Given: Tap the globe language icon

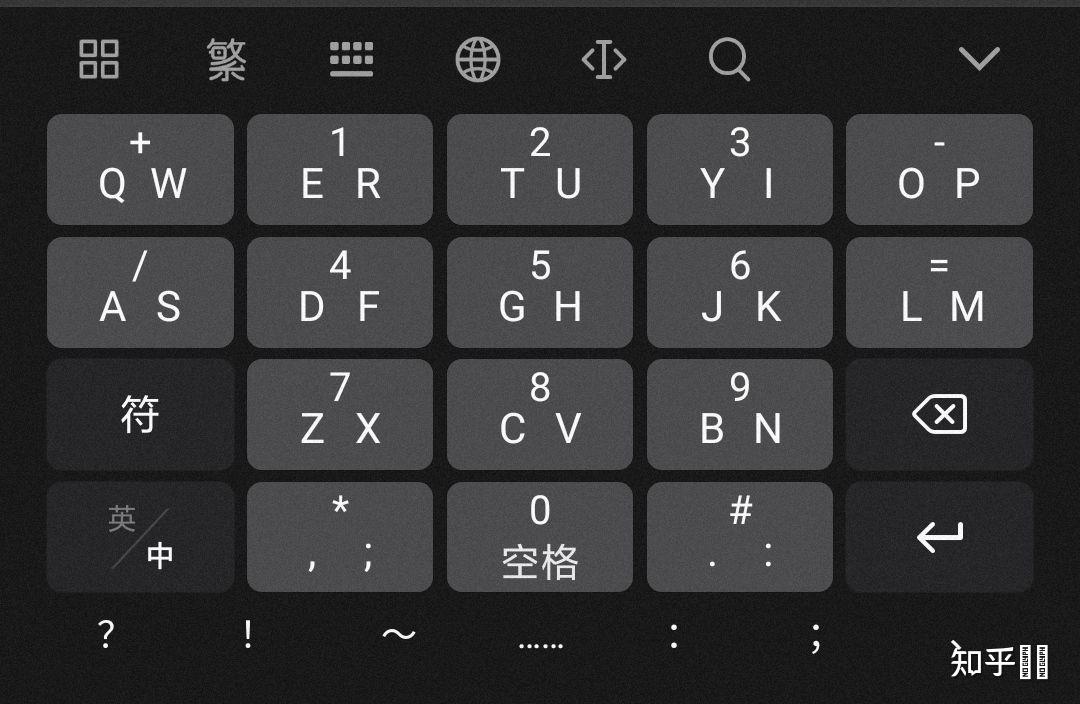Looking at the screenshot, I should tap(478, 60).
